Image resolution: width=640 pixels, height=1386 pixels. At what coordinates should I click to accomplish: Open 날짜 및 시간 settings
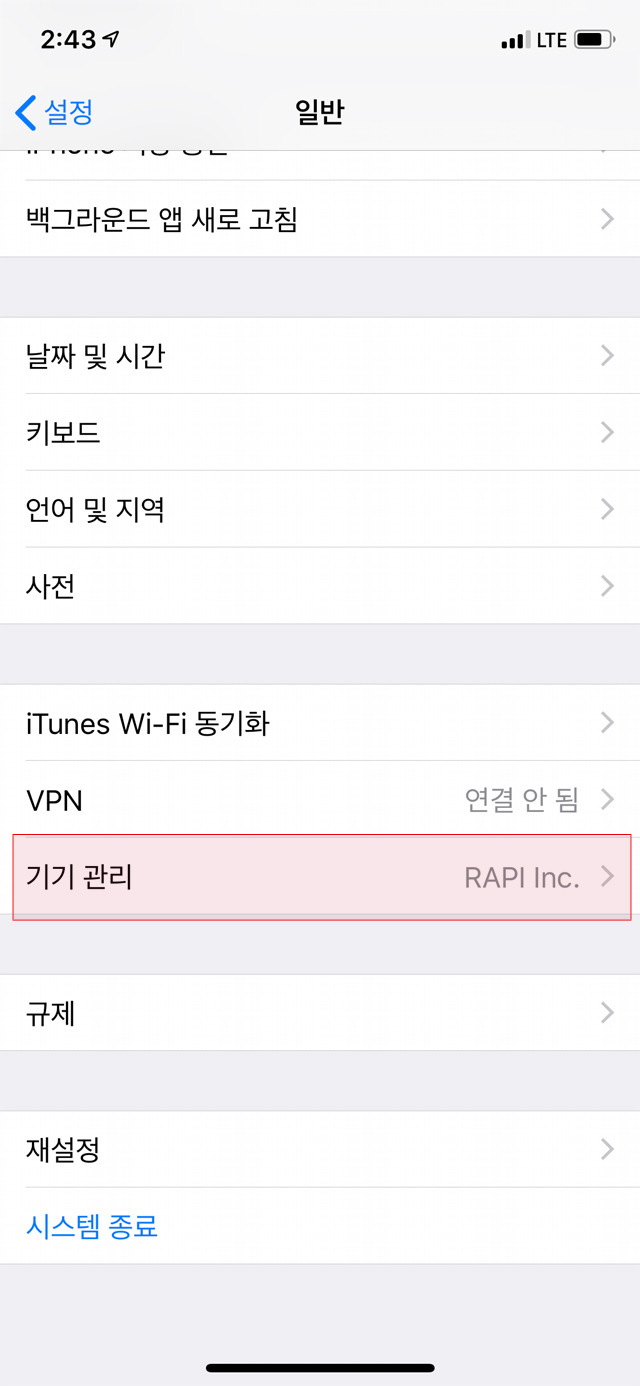click(320, 356)
